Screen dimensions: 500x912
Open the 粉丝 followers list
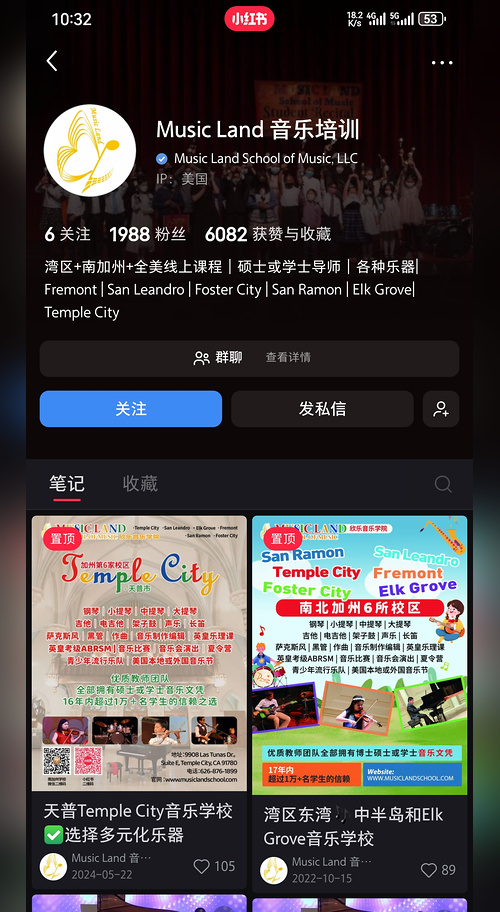click(x=148, y=234)
